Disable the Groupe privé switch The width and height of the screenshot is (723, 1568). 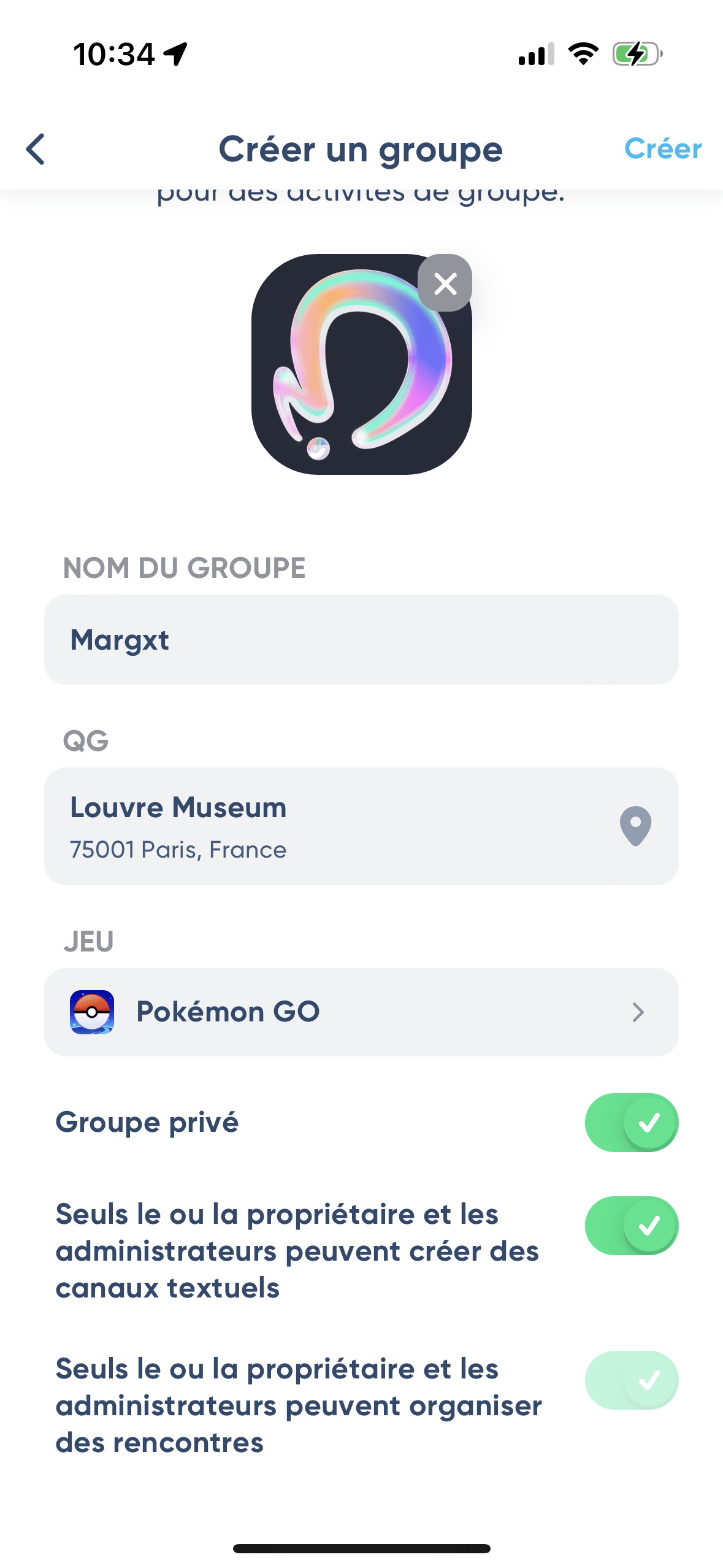pos(632,1123)
